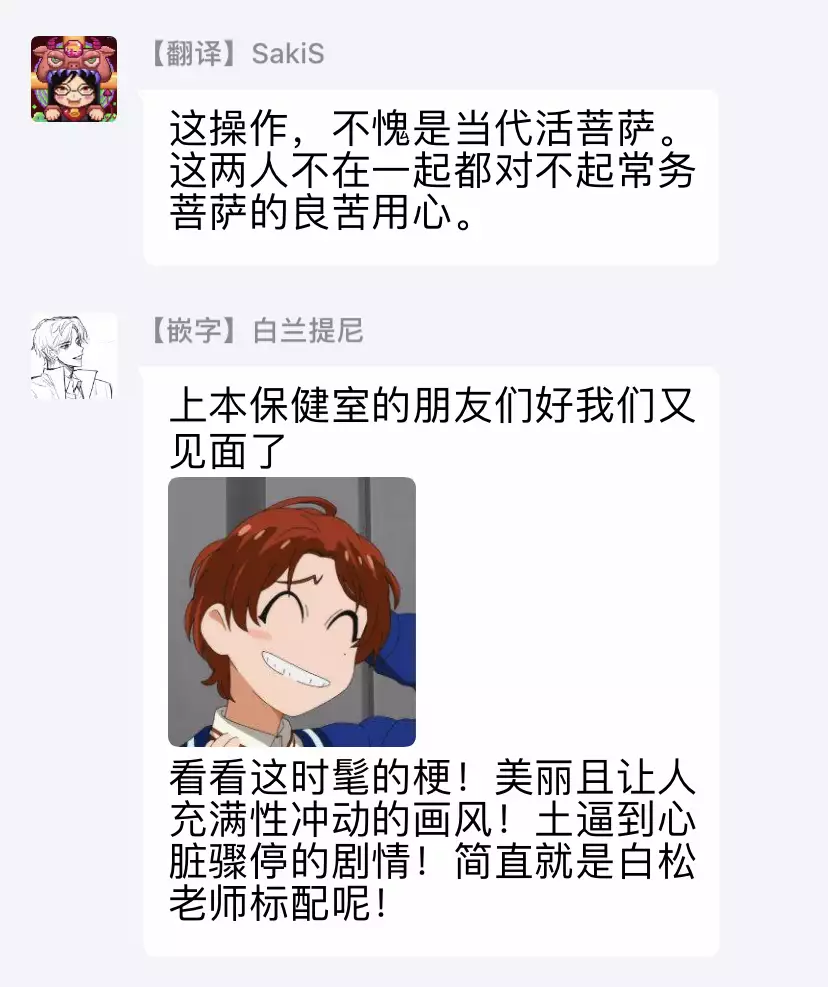Open 白兰提尼's profile avatar
This screenshot has height=987, width=828.
[74, 356]
